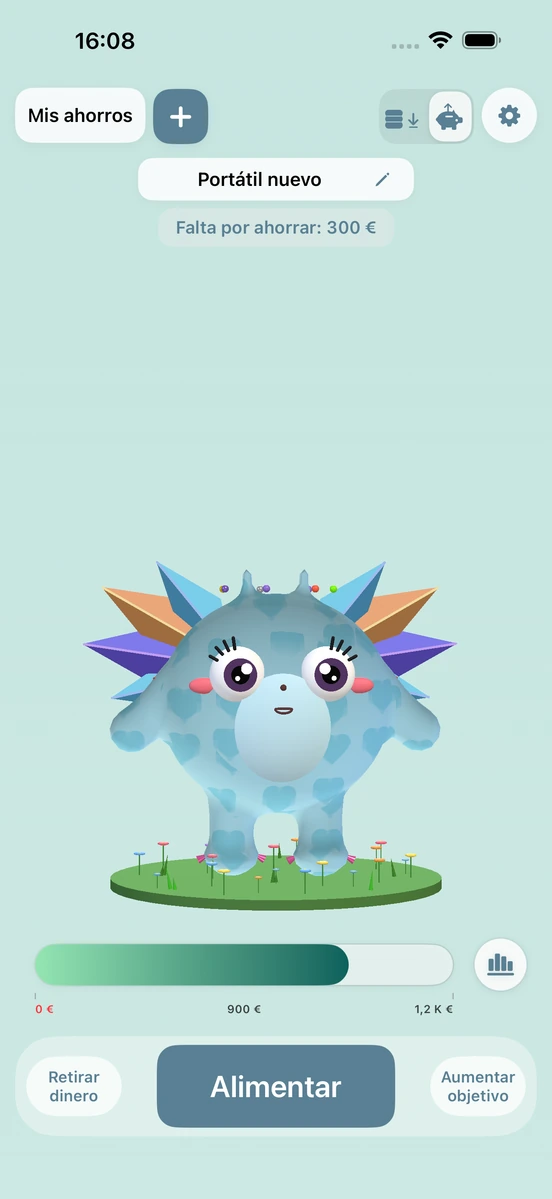
Task: Switch to the stacked list view
Action: coord(403,119)
